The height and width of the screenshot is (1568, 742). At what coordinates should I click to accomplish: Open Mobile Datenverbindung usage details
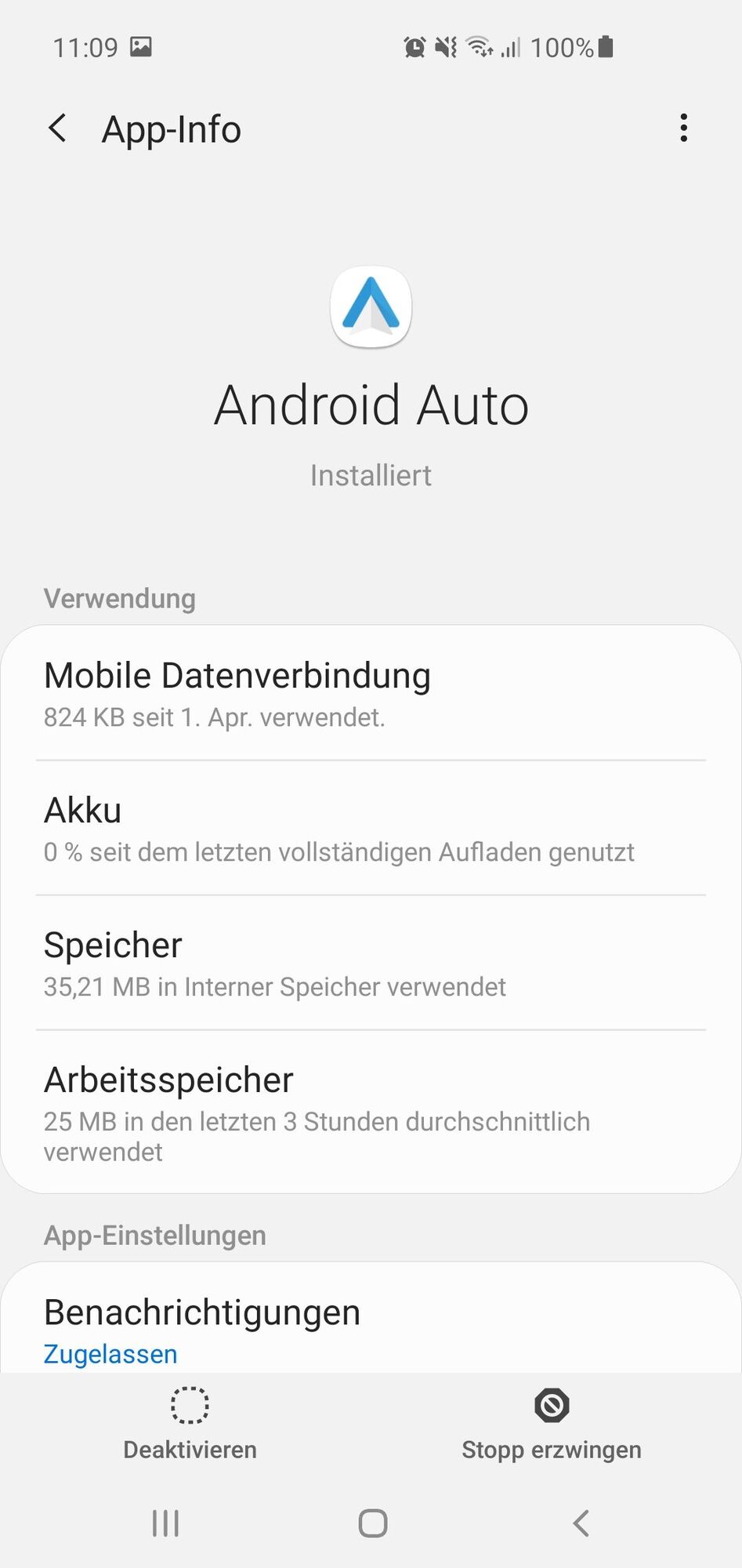[x=371, y=694]
